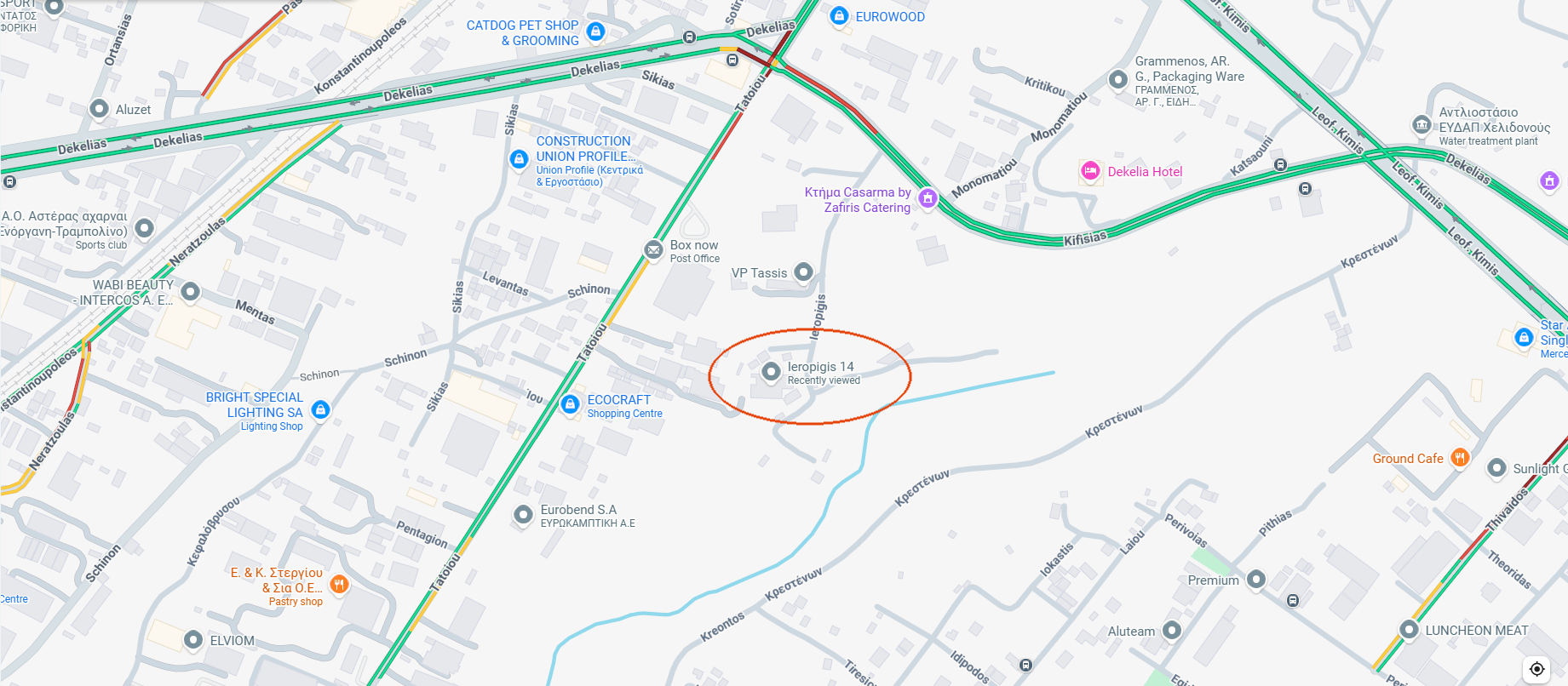Open the Premium place marker
Viewport: 1568px width, 686px height.
(1255, 579)
